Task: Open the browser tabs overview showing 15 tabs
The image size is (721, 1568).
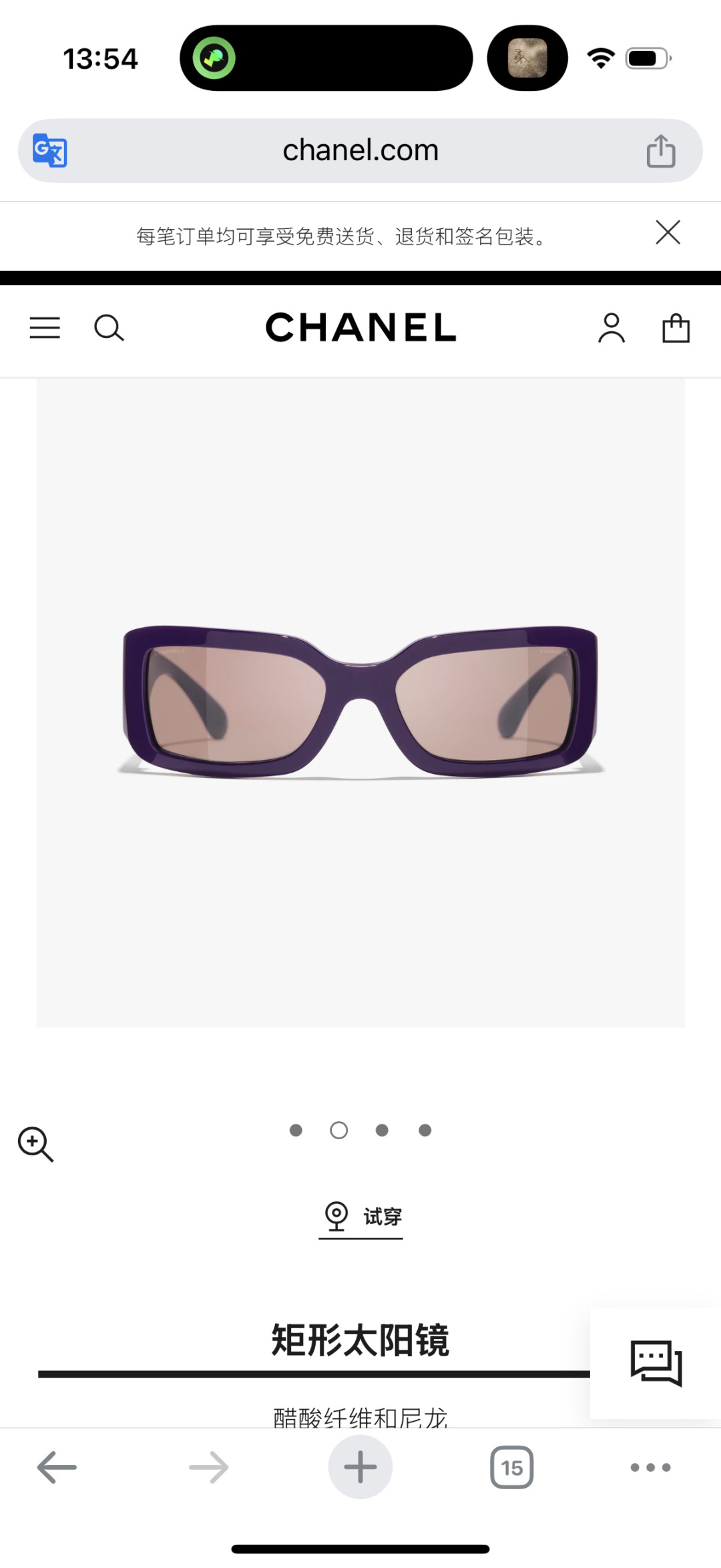Action: tap(511, 1466)
